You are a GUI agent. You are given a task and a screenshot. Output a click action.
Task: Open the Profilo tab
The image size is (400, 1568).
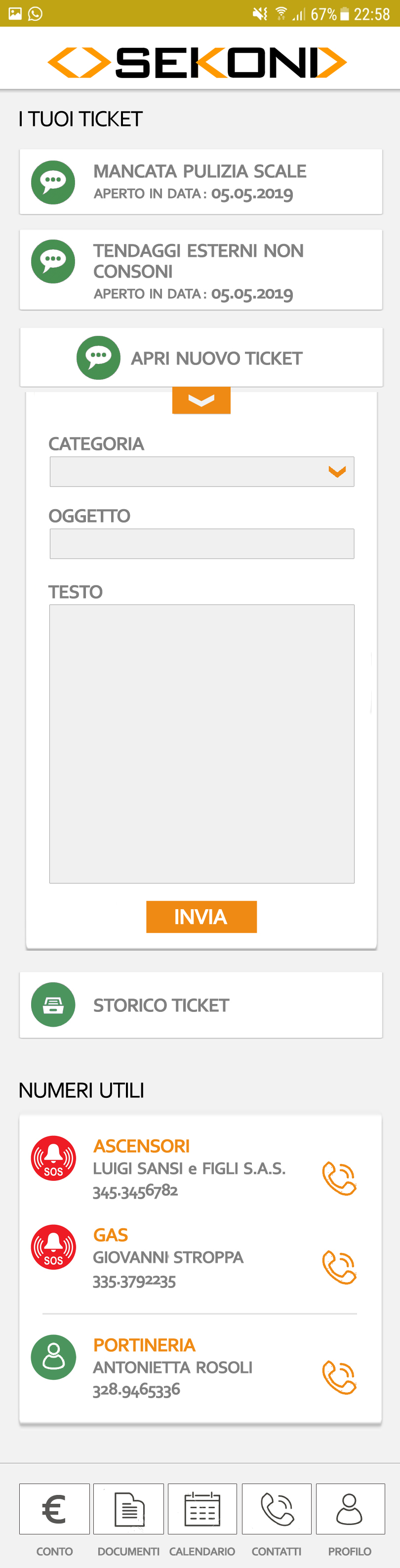pos(350,1509)
